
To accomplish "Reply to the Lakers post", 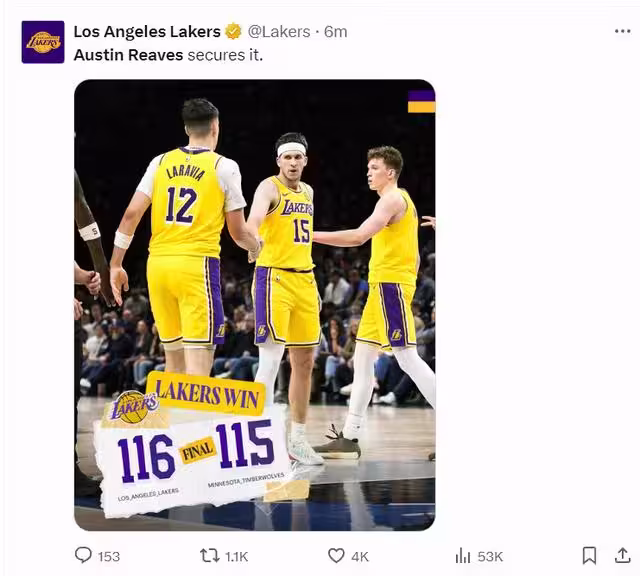I will tap(84, 555).
